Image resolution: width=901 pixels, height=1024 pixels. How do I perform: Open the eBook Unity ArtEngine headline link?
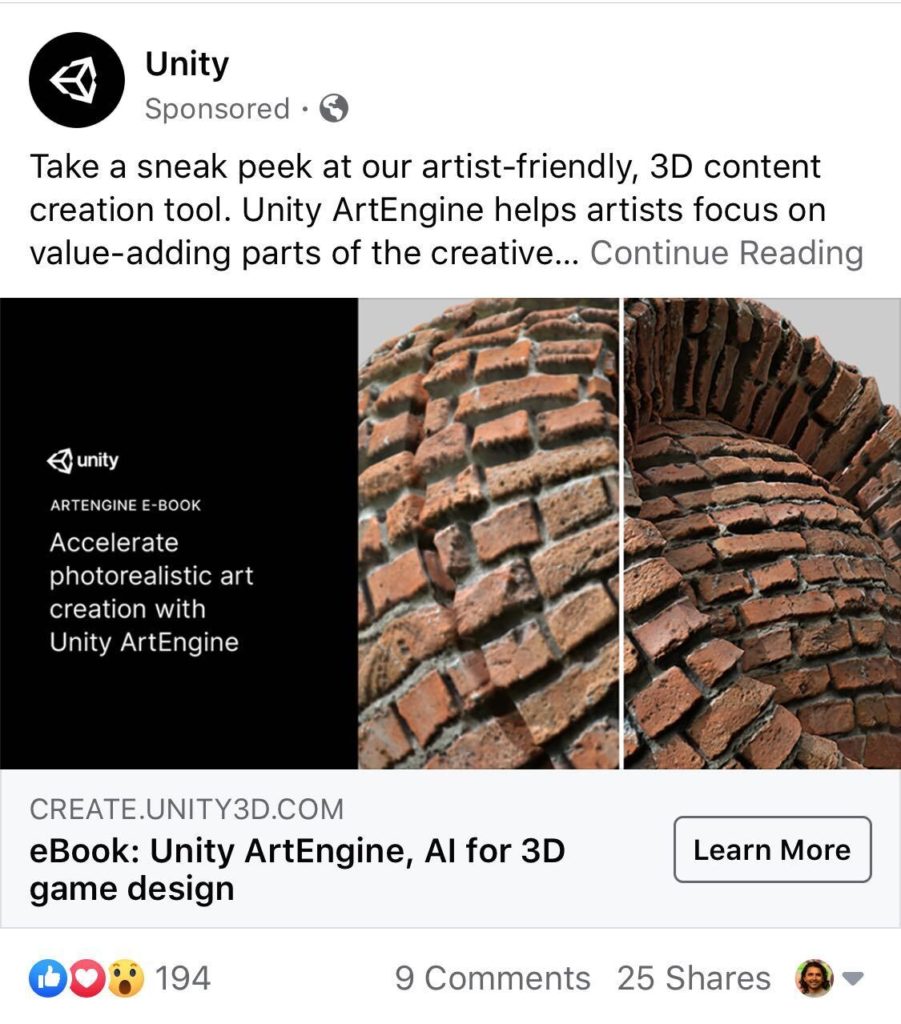tap(297, 869)
